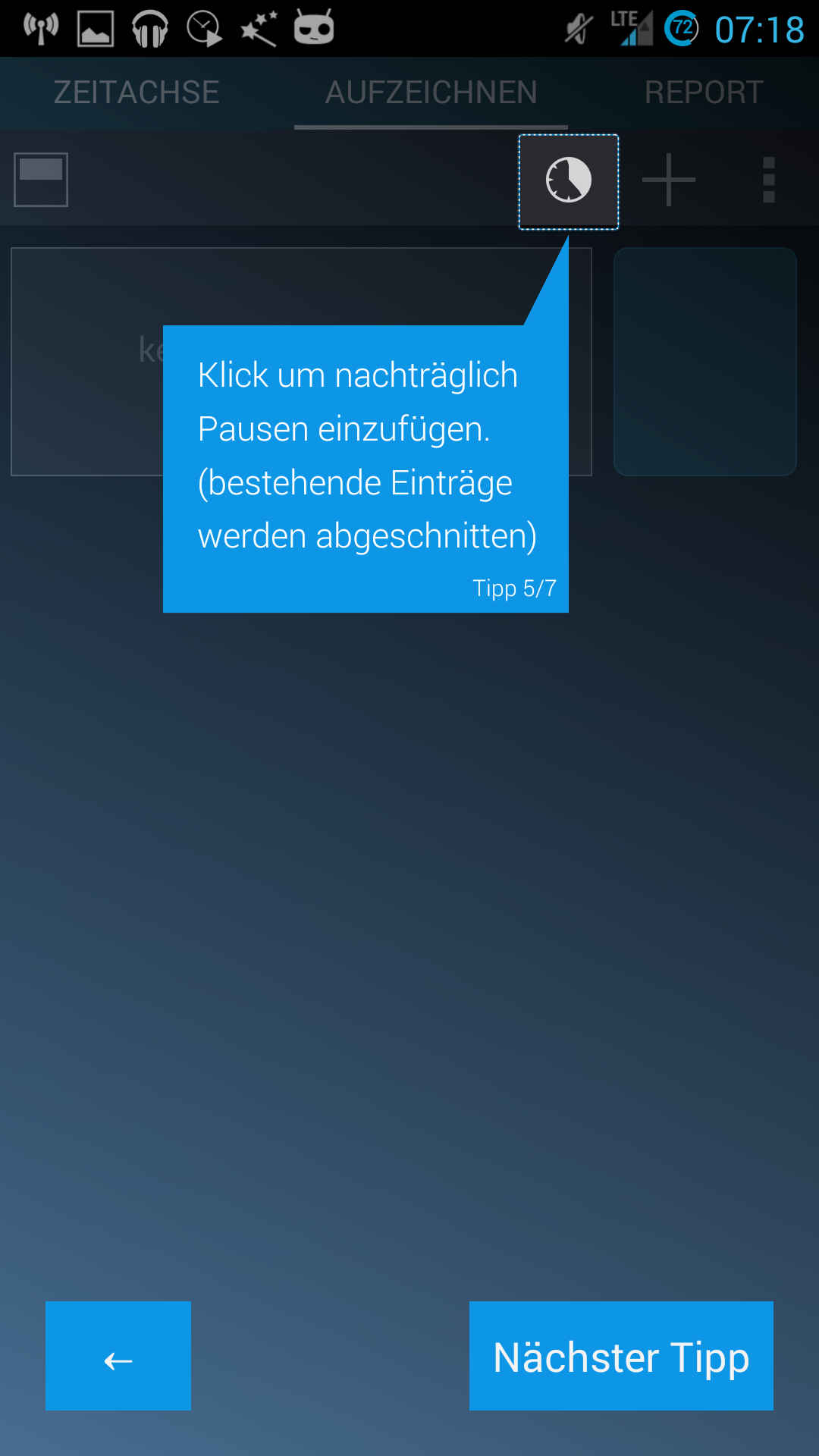819x1456 pixels.
Task: Switch to the Report tab
Action: coord(703,93)
